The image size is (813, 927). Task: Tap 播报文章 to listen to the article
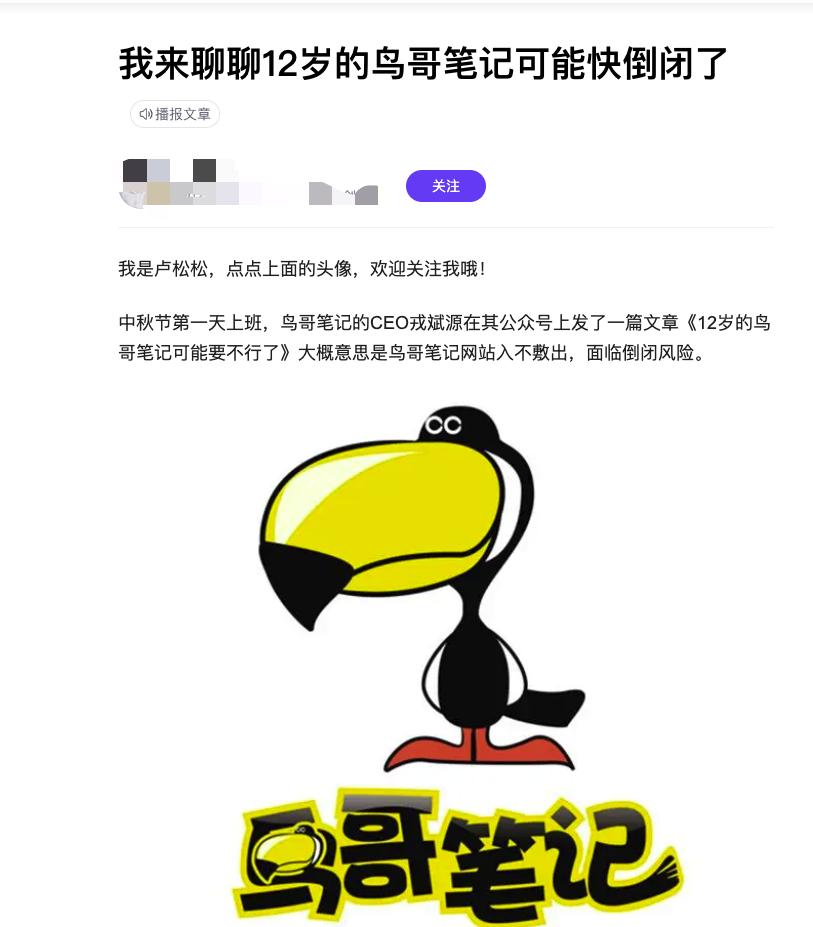pyautogui.click(x=175, y=114)
